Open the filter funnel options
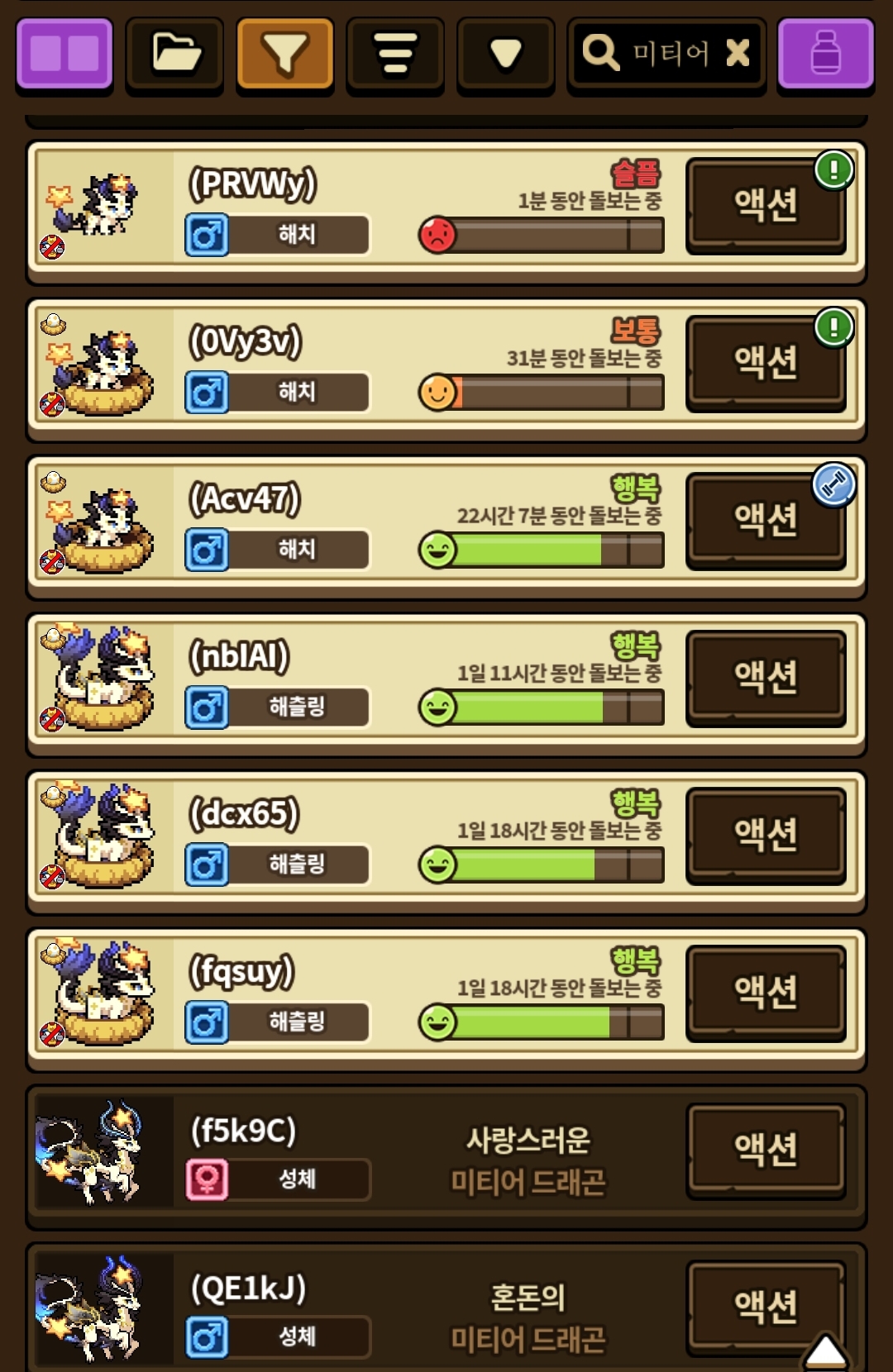Image resolution: width=893 pixels, height=1372 pixels. point(285,53)
